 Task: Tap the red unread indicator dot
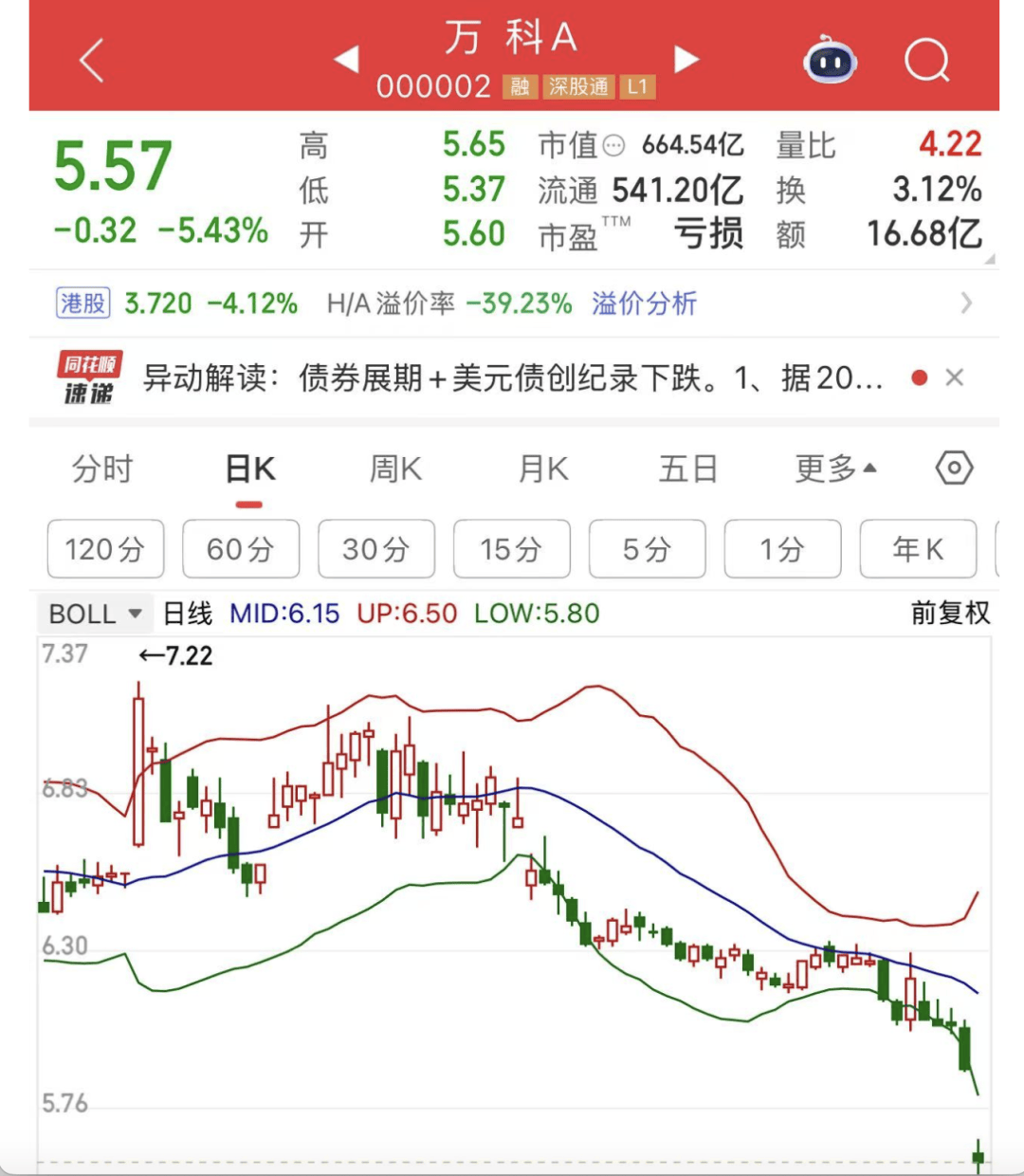click(918, 377)
